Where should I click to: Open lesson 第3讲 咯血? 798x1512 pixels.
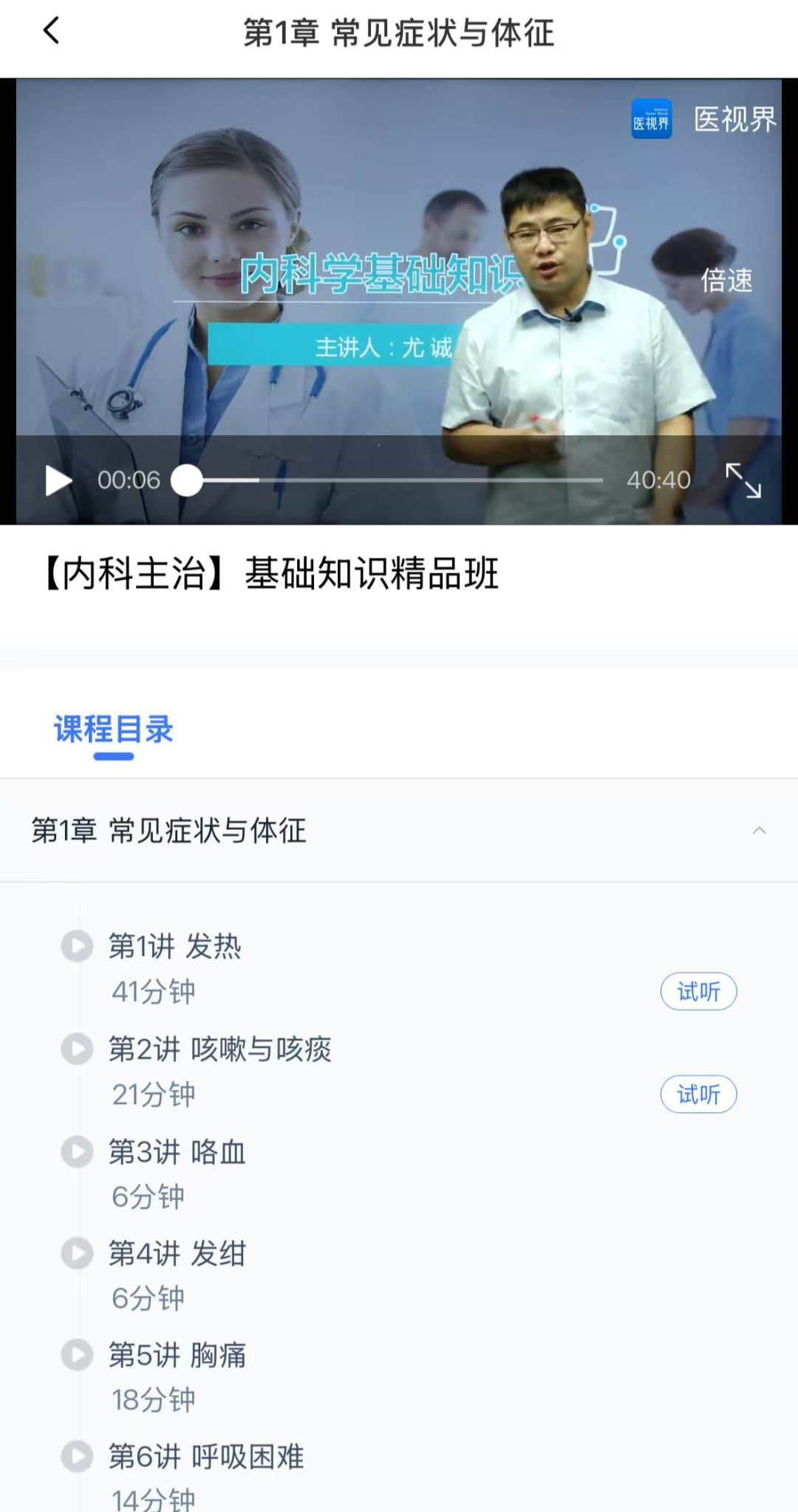(177, 1152)
